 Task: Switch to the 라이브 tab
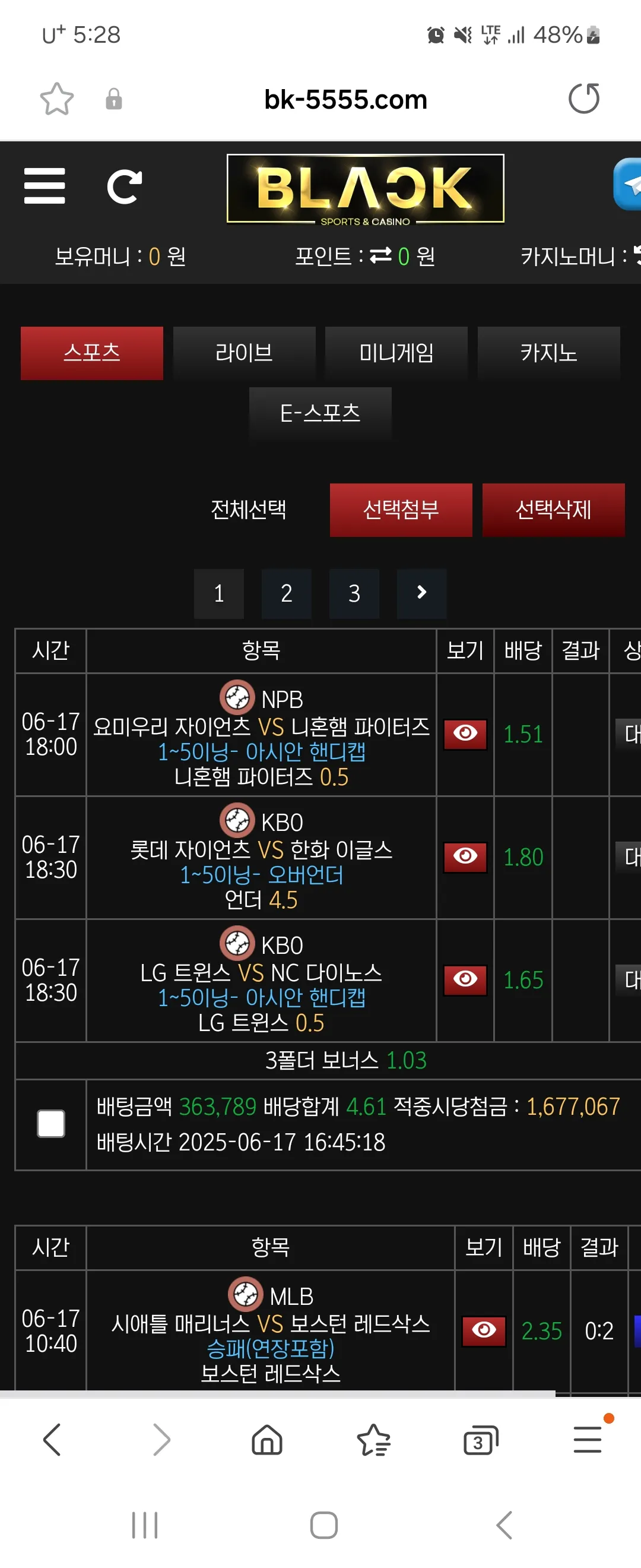pos(244,353)
